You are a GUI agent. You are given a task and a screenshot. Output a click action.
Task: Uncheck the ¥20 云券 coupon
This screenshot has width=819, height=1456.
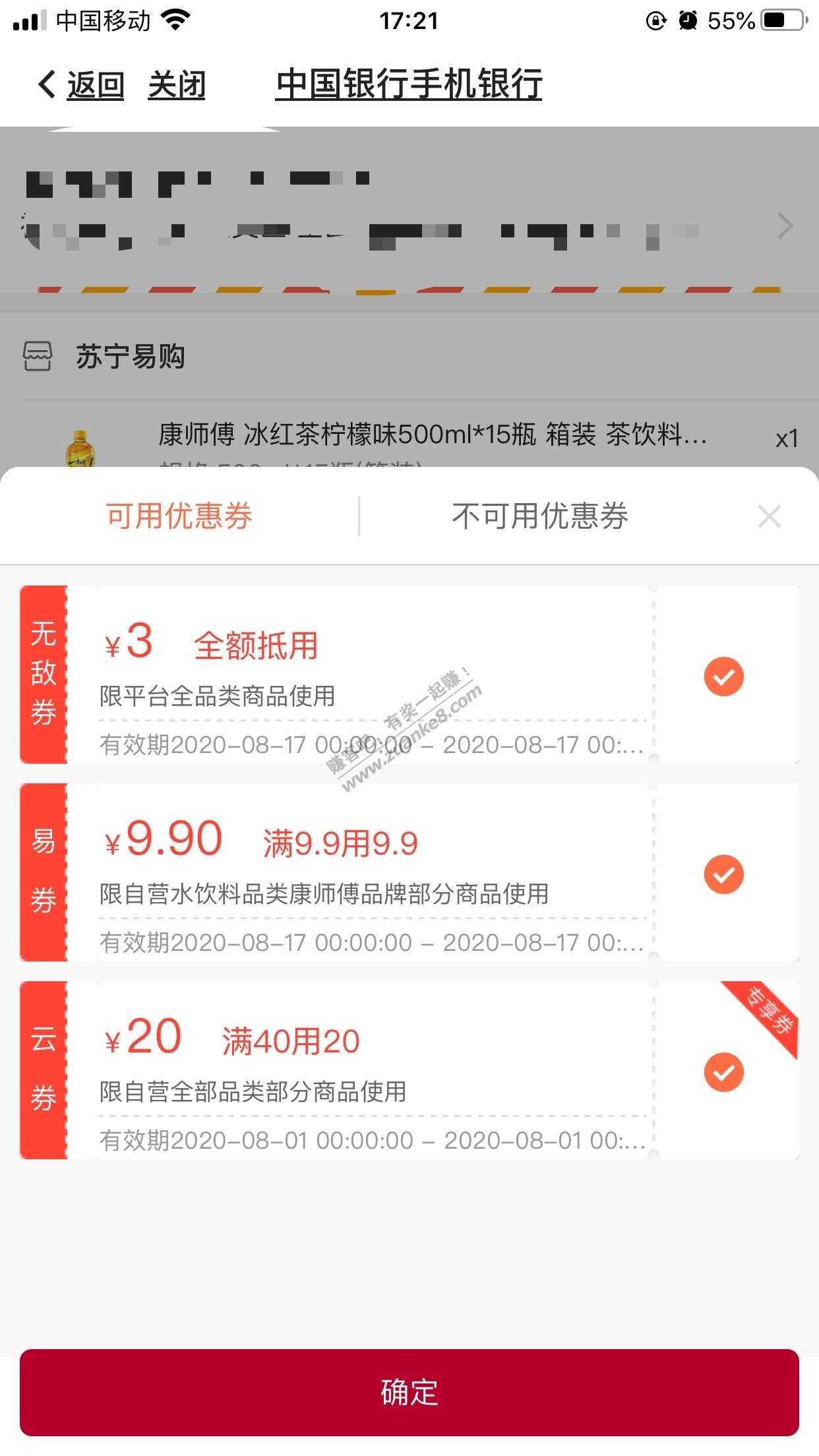click(x=723, y=1072)
